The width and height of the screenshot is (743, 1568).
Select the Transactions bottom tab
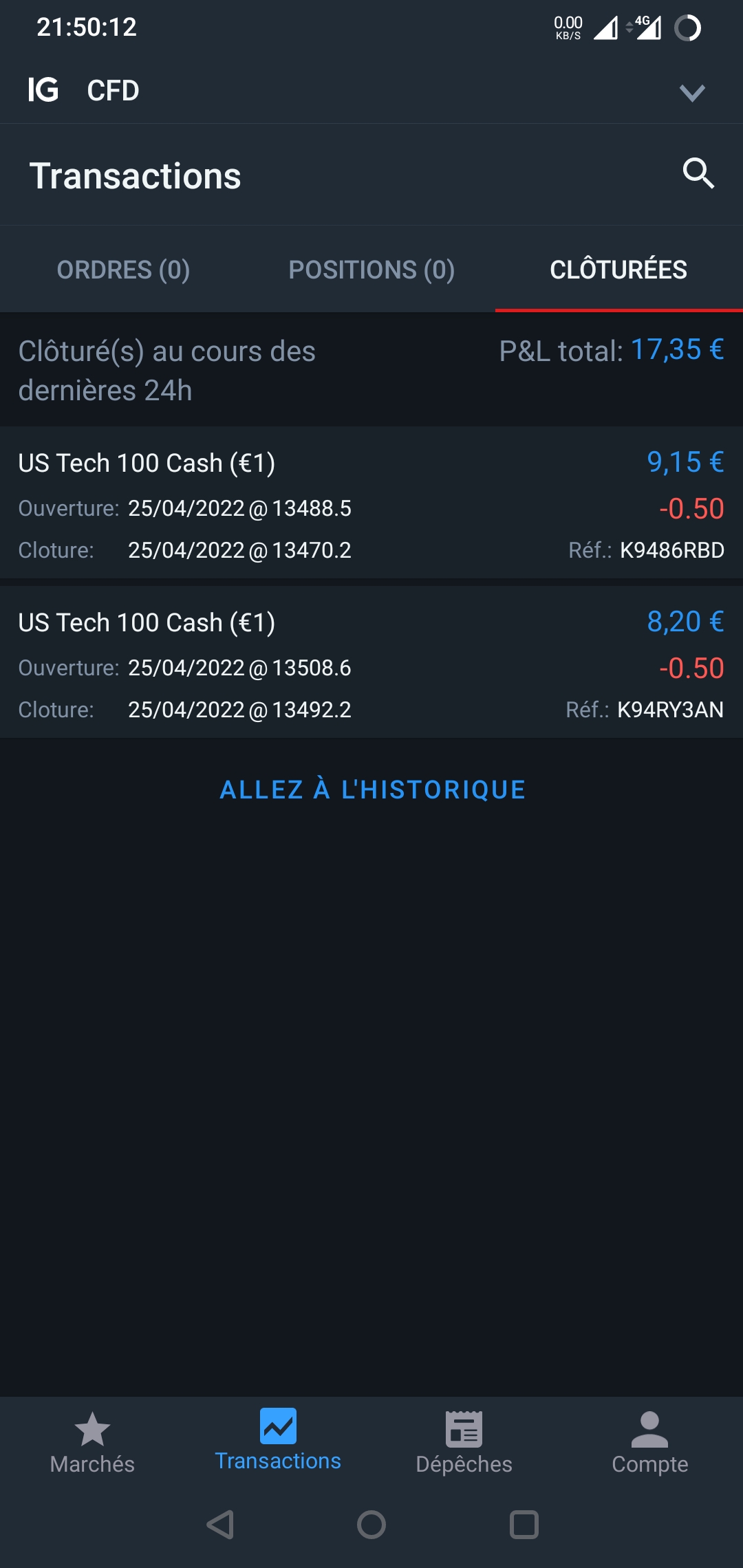(x=278, y=1441)
